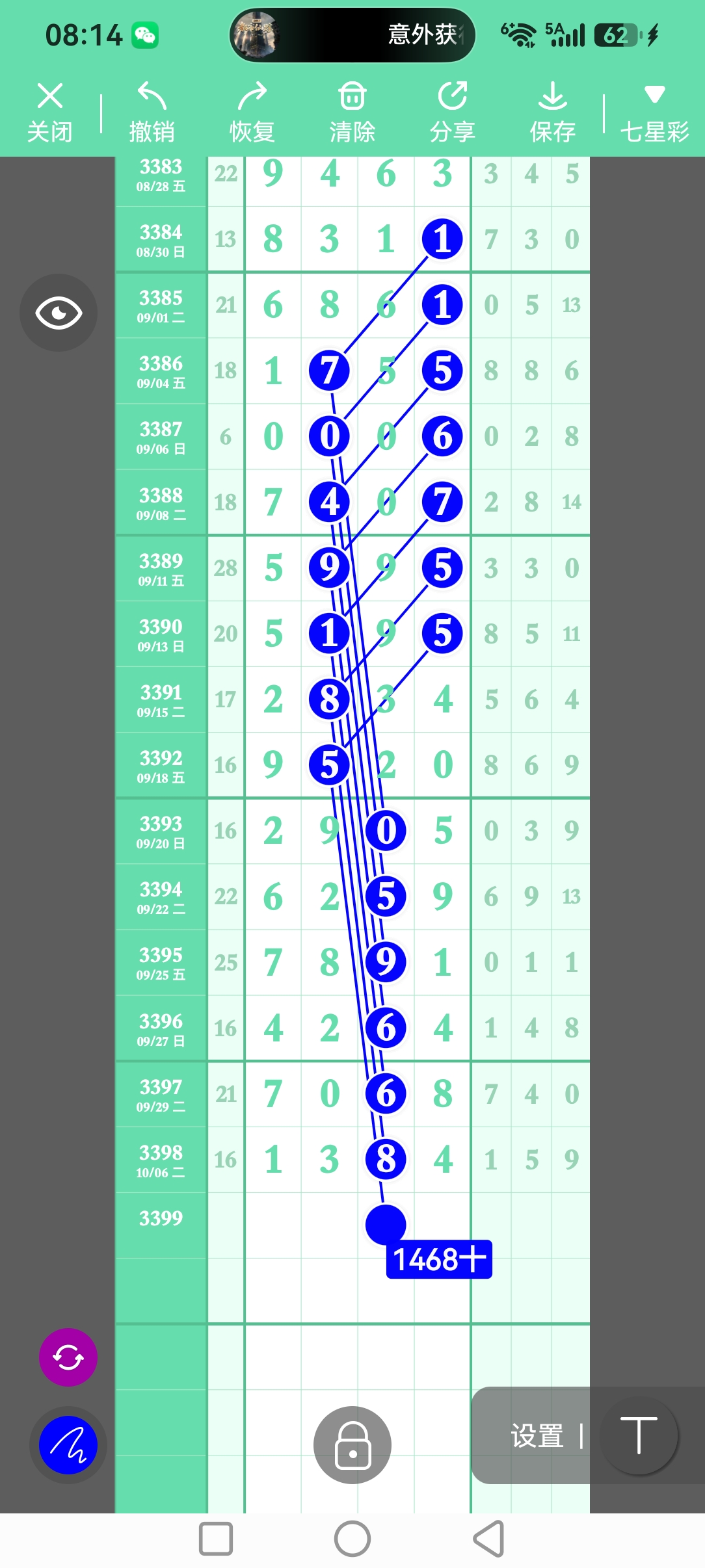Select the blue freehand drawing tool
This screenshot has height=1568, width=705.
tap(68, 1445)
